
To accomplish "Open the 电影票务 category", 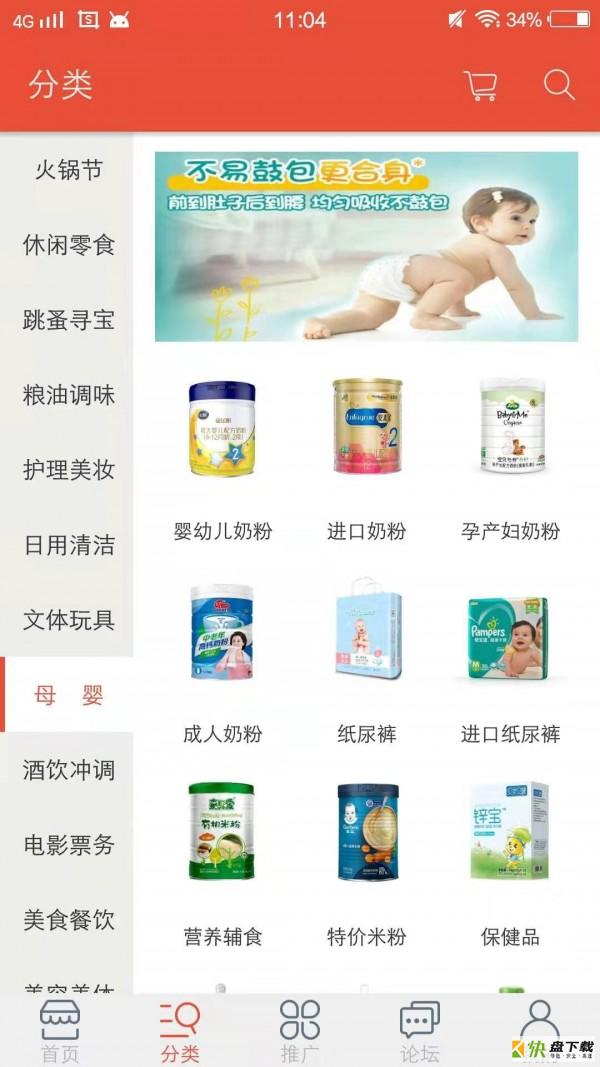I will (x=68, y=845).
